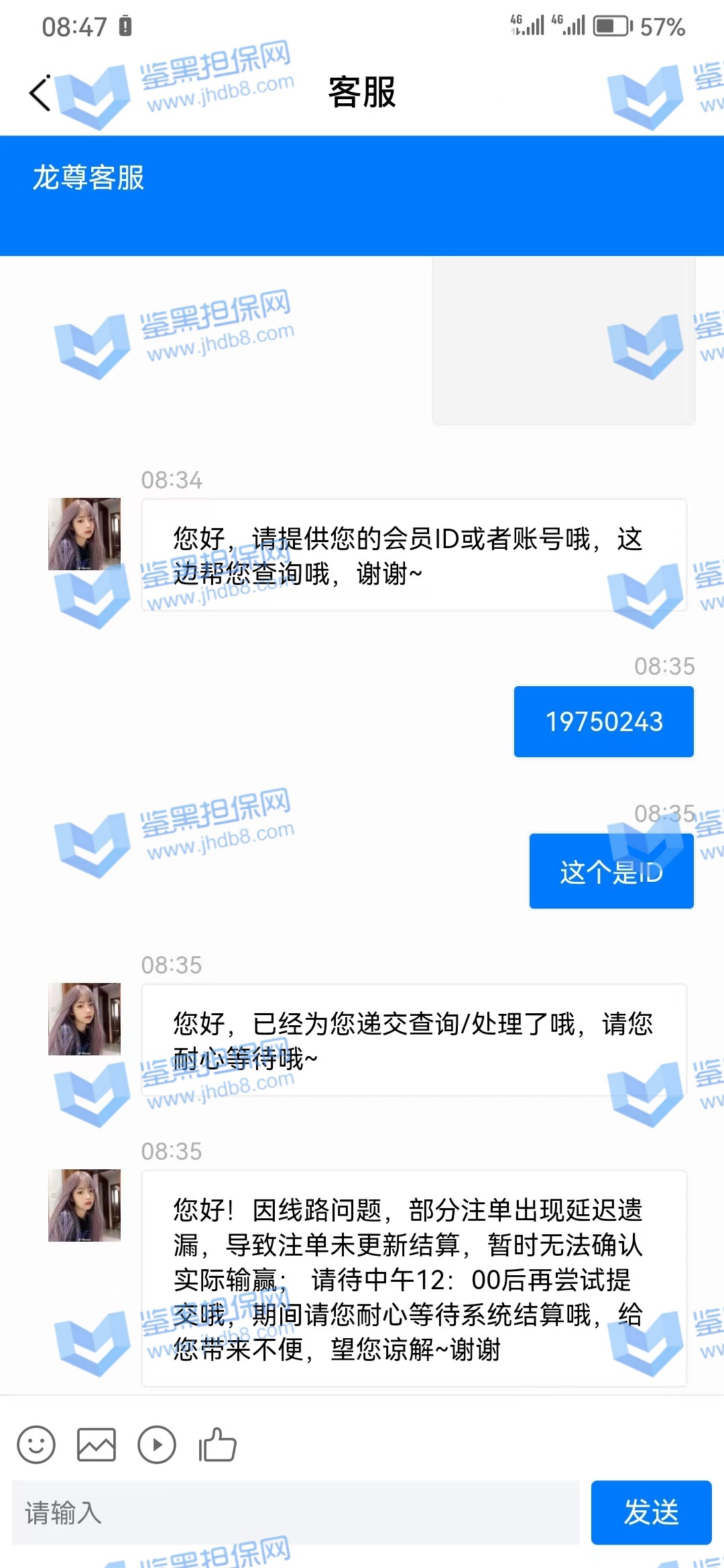Go back from the 客服 chat

(x=40, y=92)
